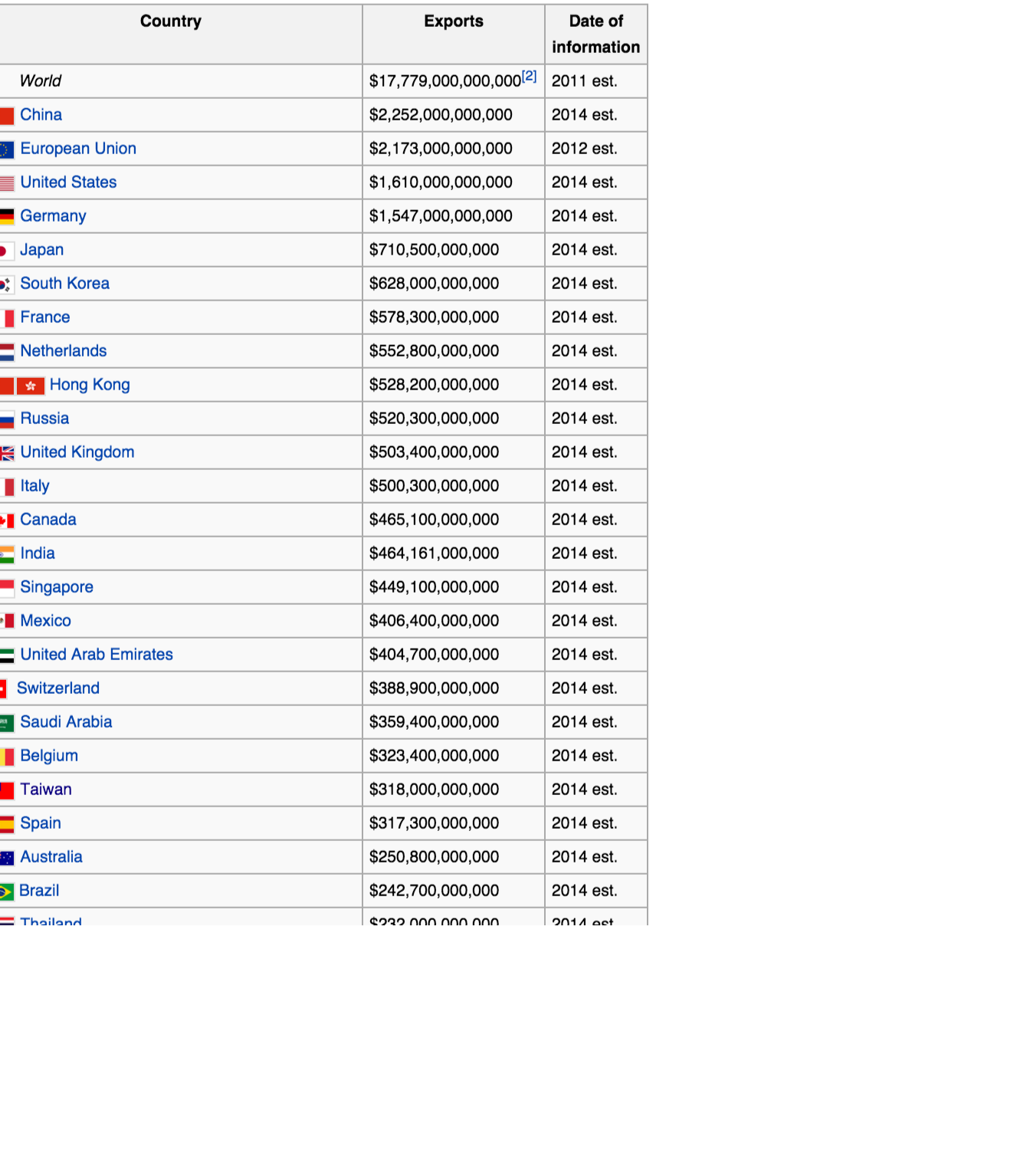View the Saudi Arabia article
The height and width of the screenshot is (1176, 1030).
coord(66,722)
